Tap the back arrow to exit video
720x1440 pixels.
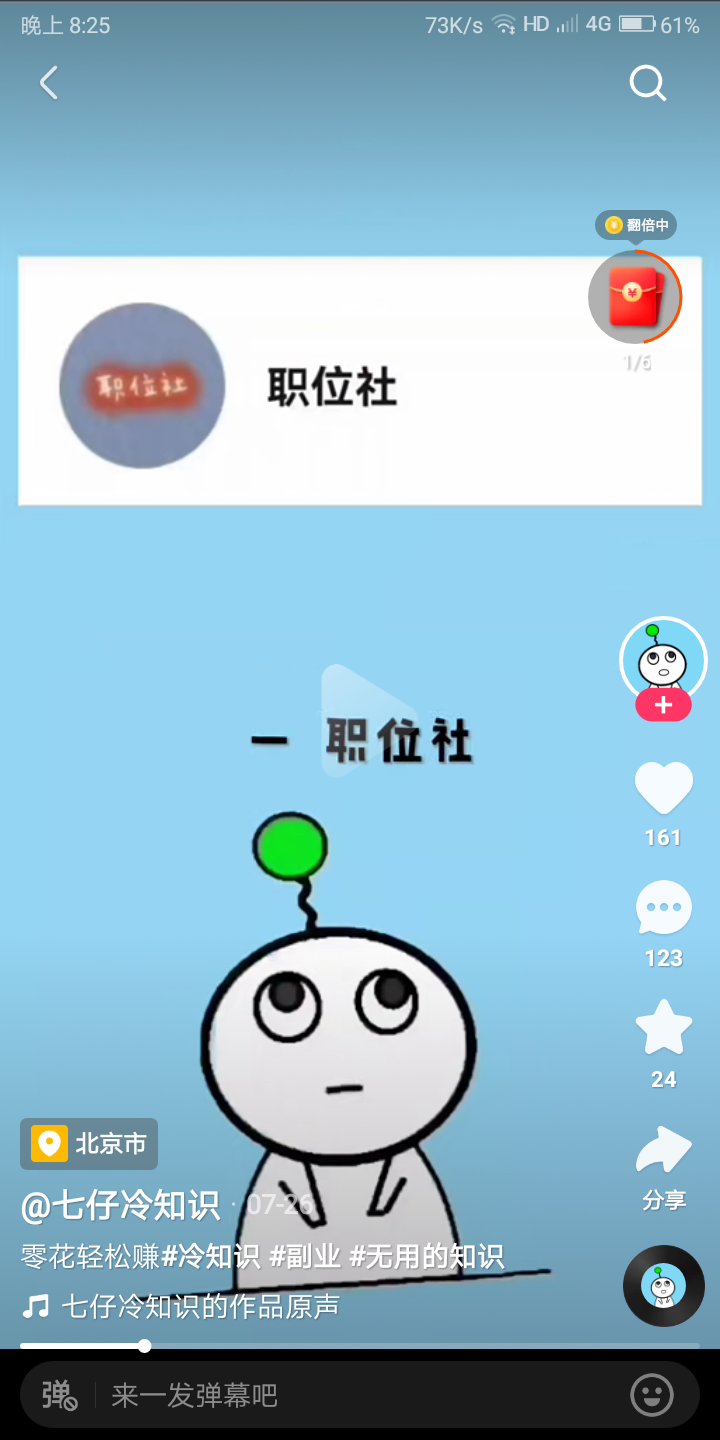(x=49, y=83)
